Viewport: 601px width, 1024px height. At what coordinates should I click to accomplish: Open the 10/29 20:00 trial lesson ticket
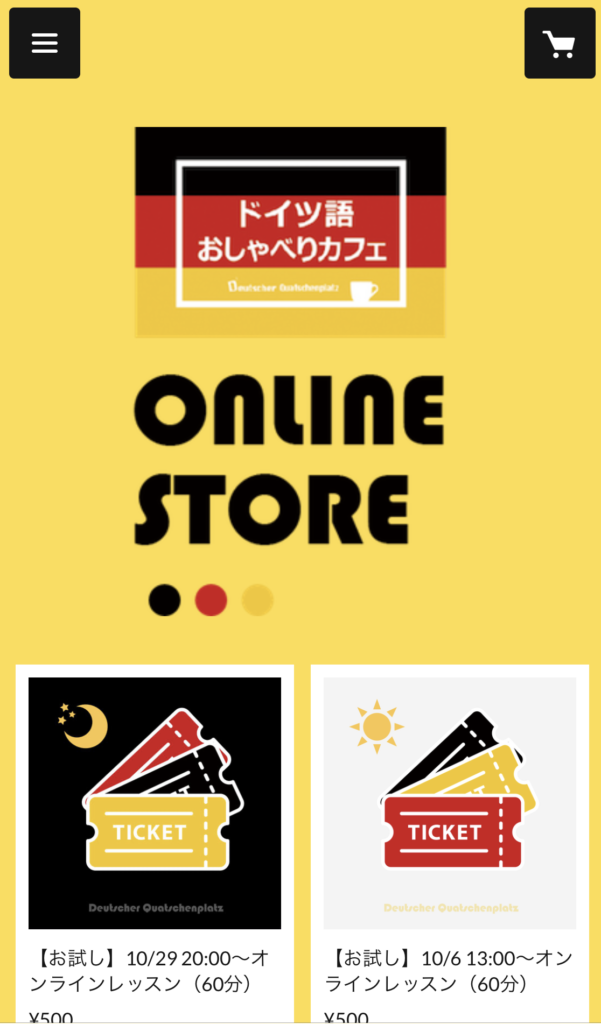point(154,803)
